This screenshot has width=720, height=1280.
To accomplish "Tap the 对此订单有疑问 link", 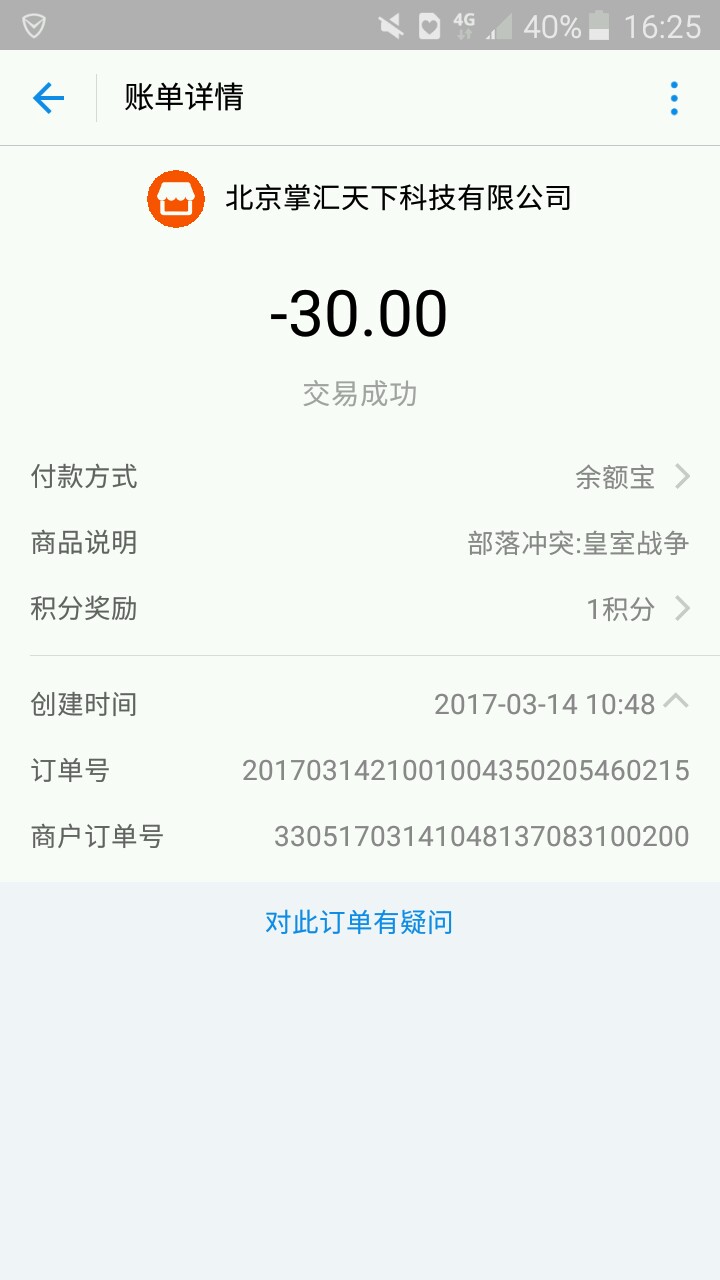I will coord(359,922).
